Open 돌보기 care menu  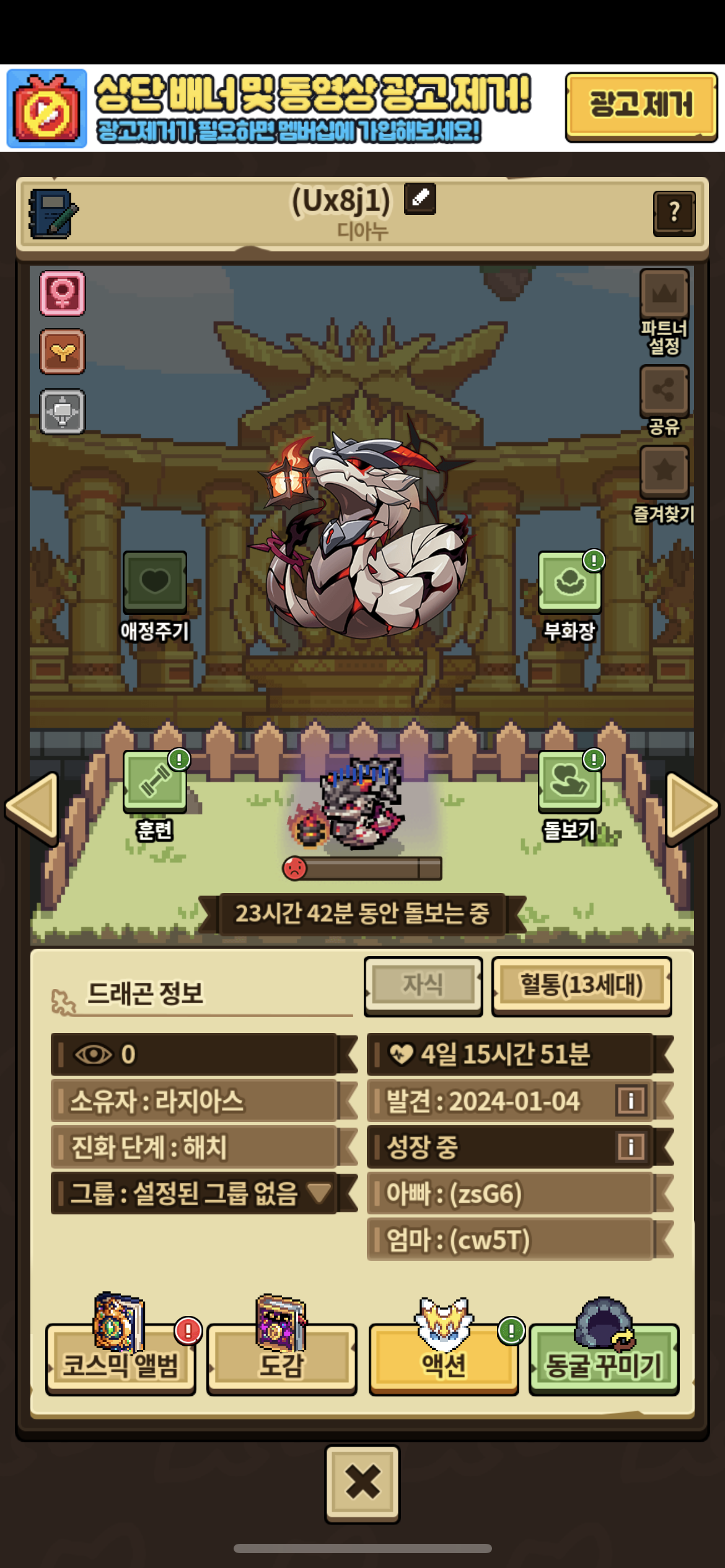point(569,782)
